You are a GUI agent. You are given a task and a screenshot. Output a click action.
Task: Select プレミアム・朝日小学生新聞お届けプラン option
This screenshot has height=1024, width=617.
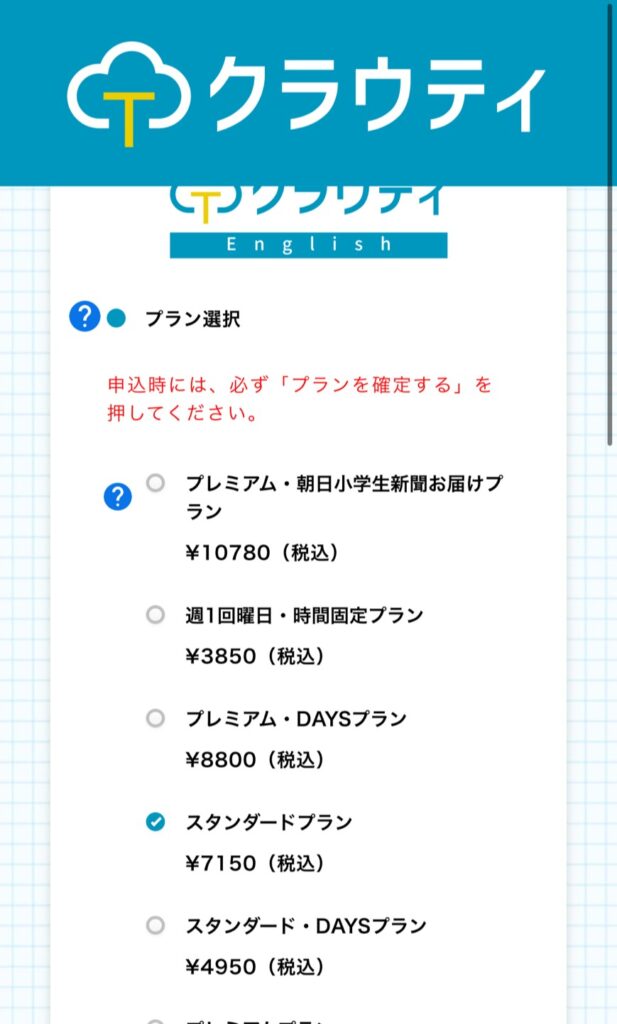point(155,484)
